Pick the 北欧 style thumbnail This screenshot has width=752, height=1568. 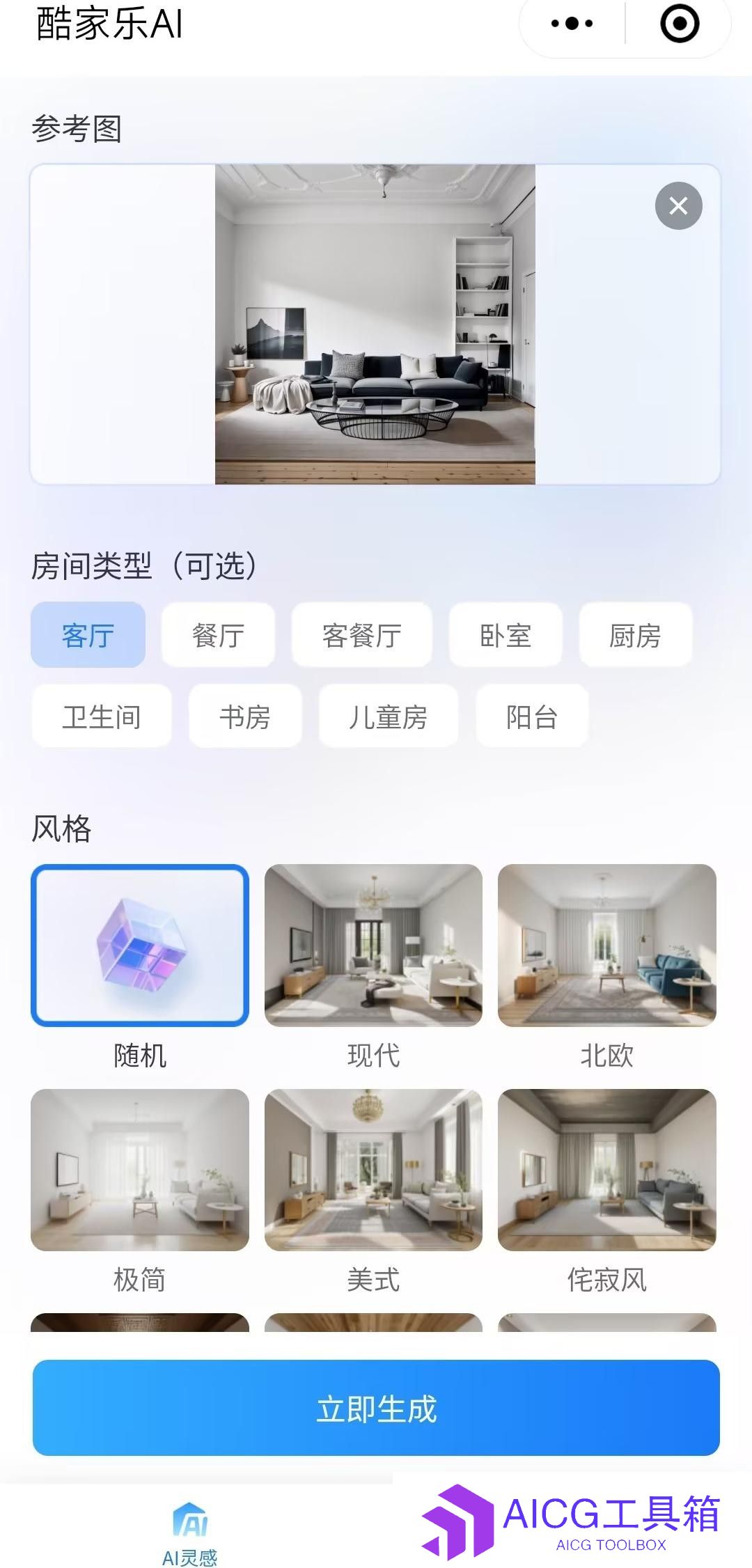[606, 946]
